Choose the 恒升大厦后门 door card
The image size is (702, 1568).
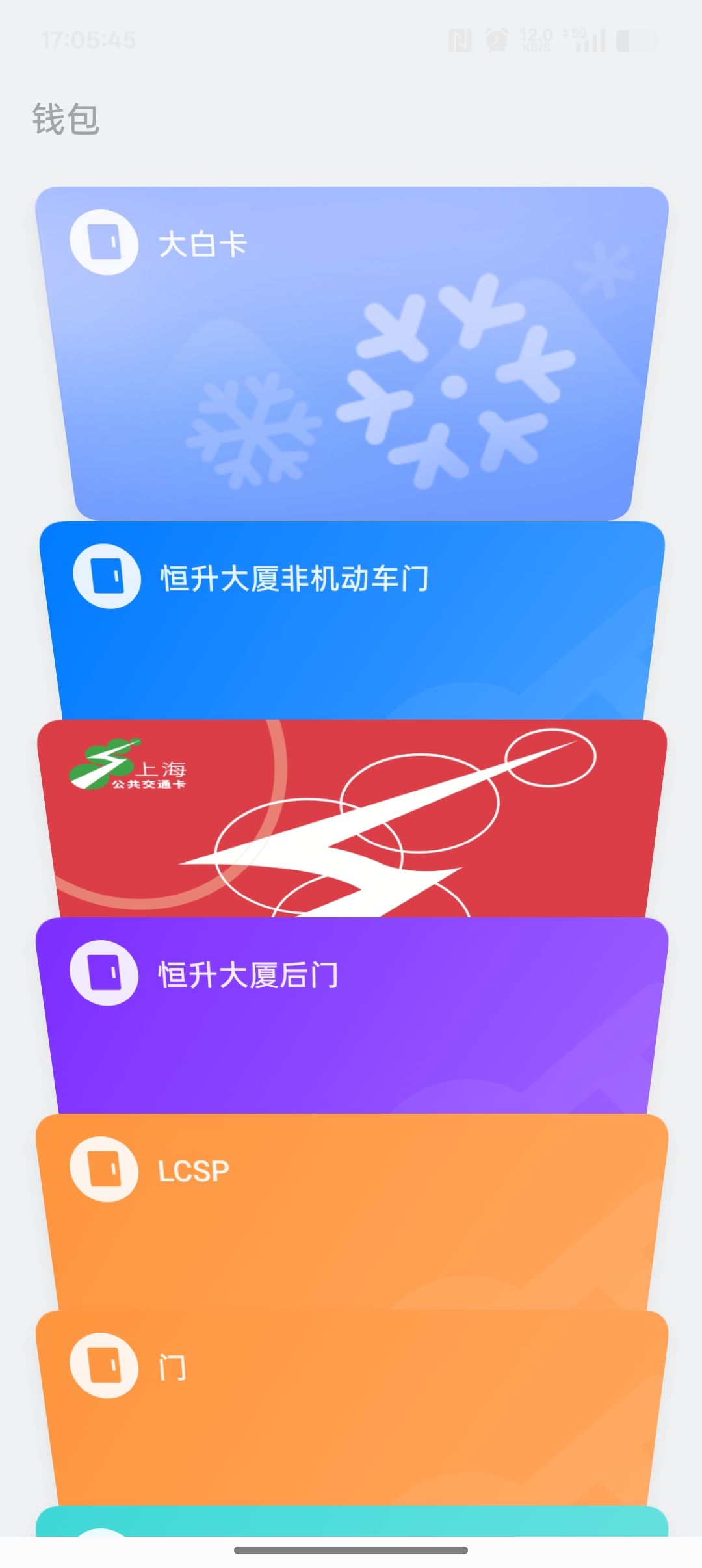point(351,1014)
